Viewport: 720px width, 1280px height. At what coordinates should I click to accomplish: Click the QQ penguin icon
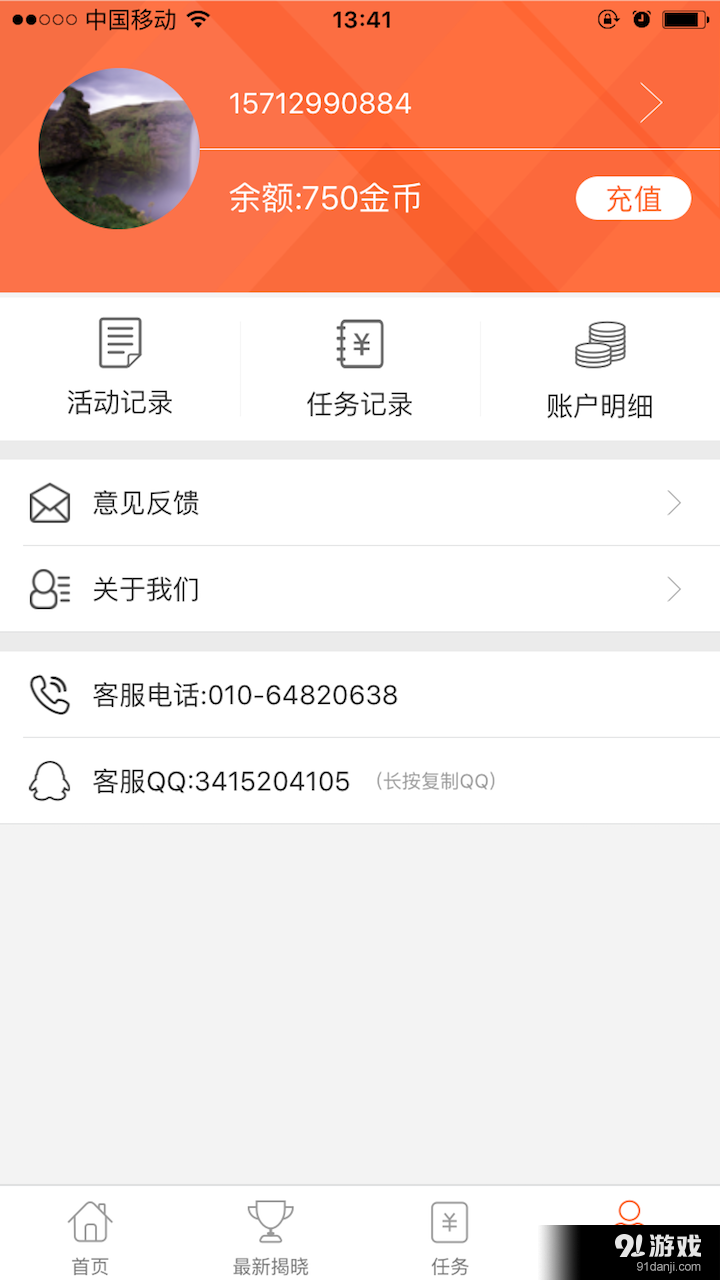[x=47, y=781]
